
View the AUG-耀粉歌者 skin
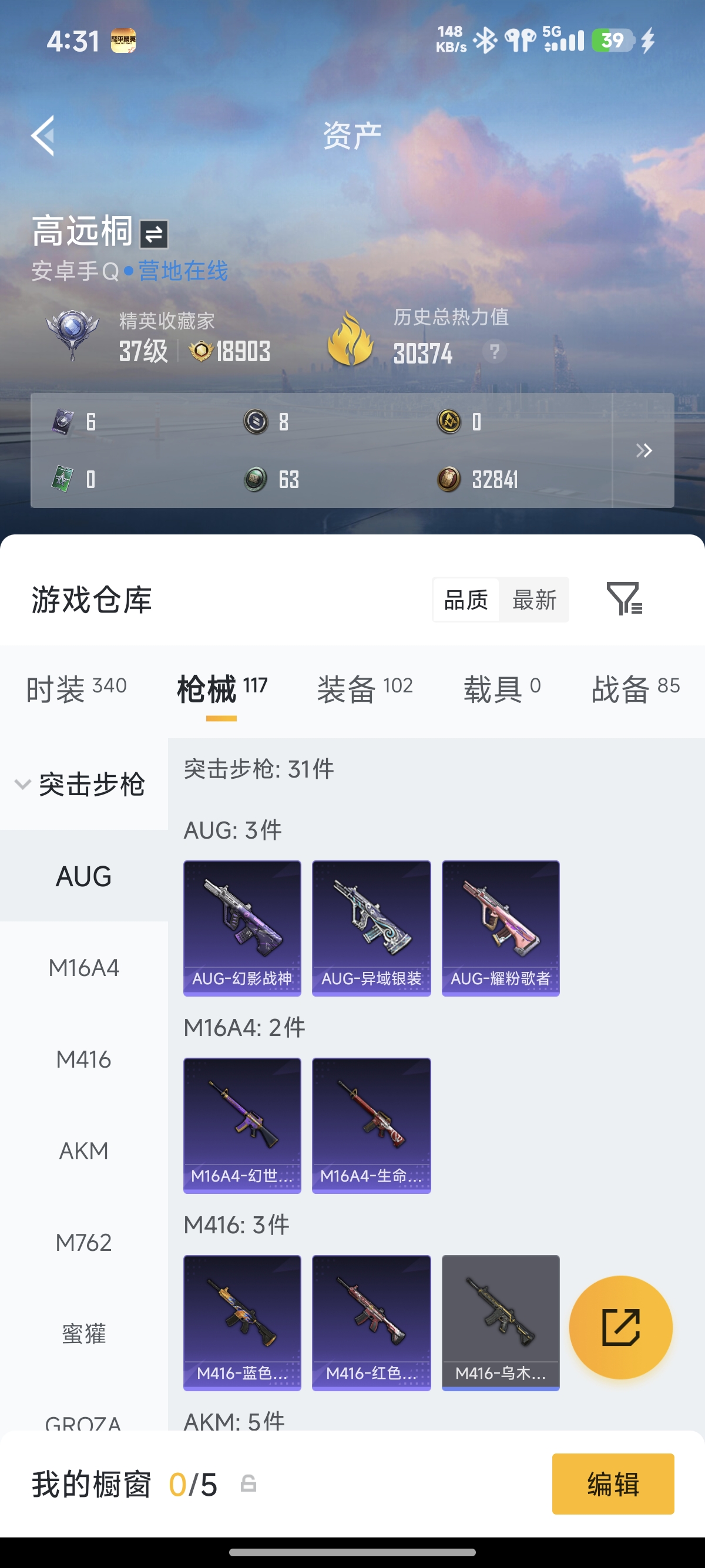[x=501, y=928]
